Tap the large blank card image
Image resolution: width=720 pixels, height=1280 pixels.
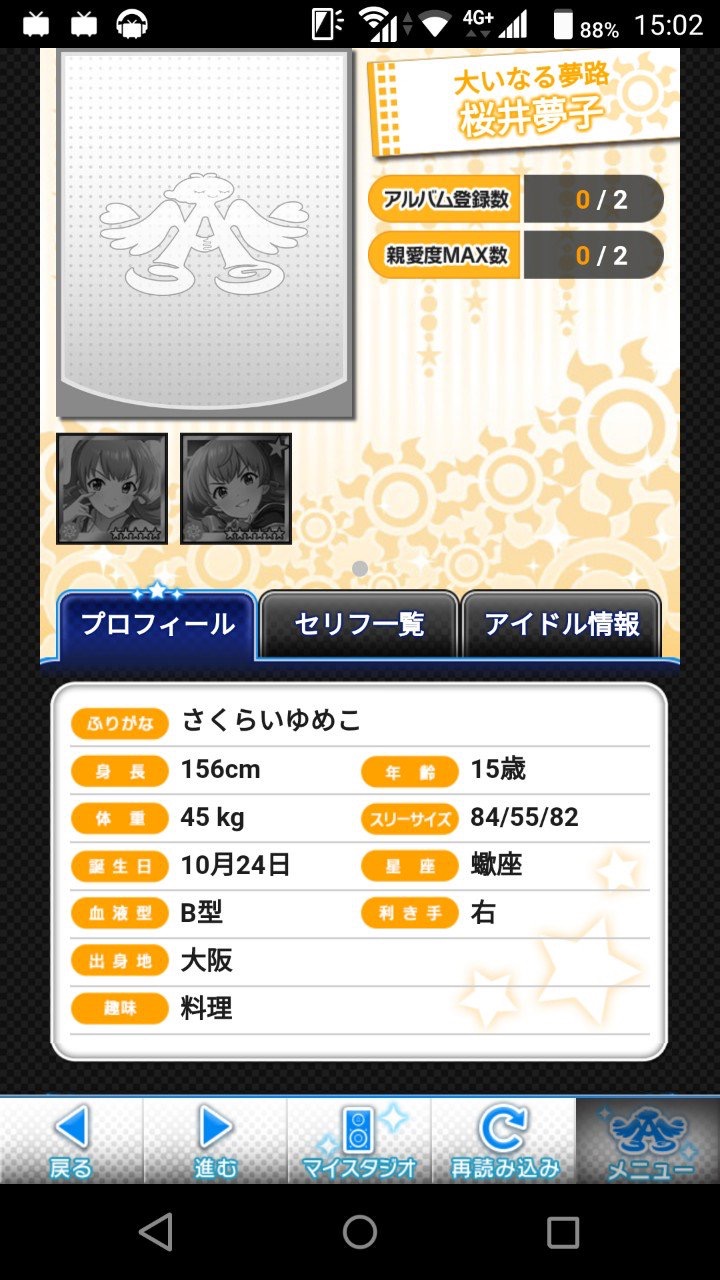click(x=204, y=233)
